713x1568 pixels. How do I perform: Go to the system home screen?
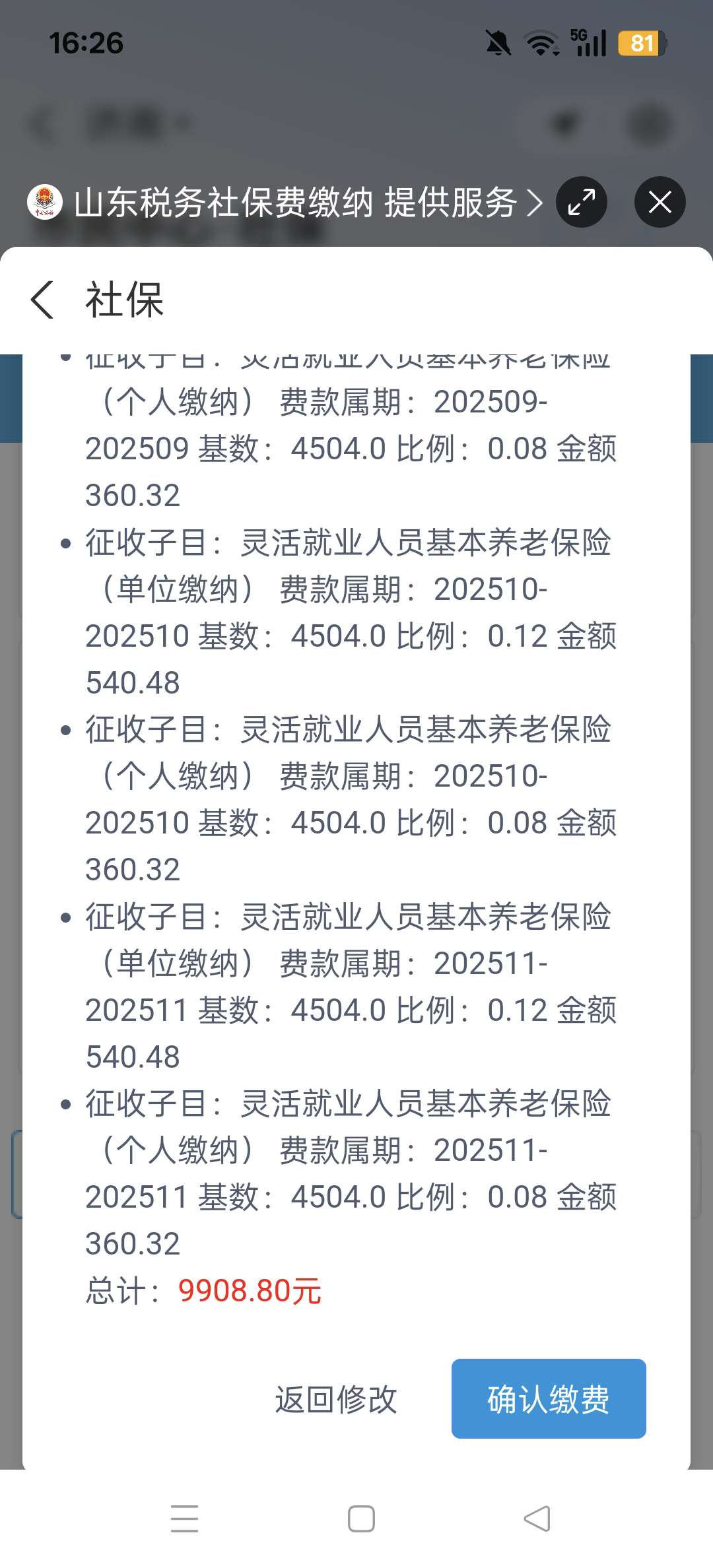(x=361, y=1519)
